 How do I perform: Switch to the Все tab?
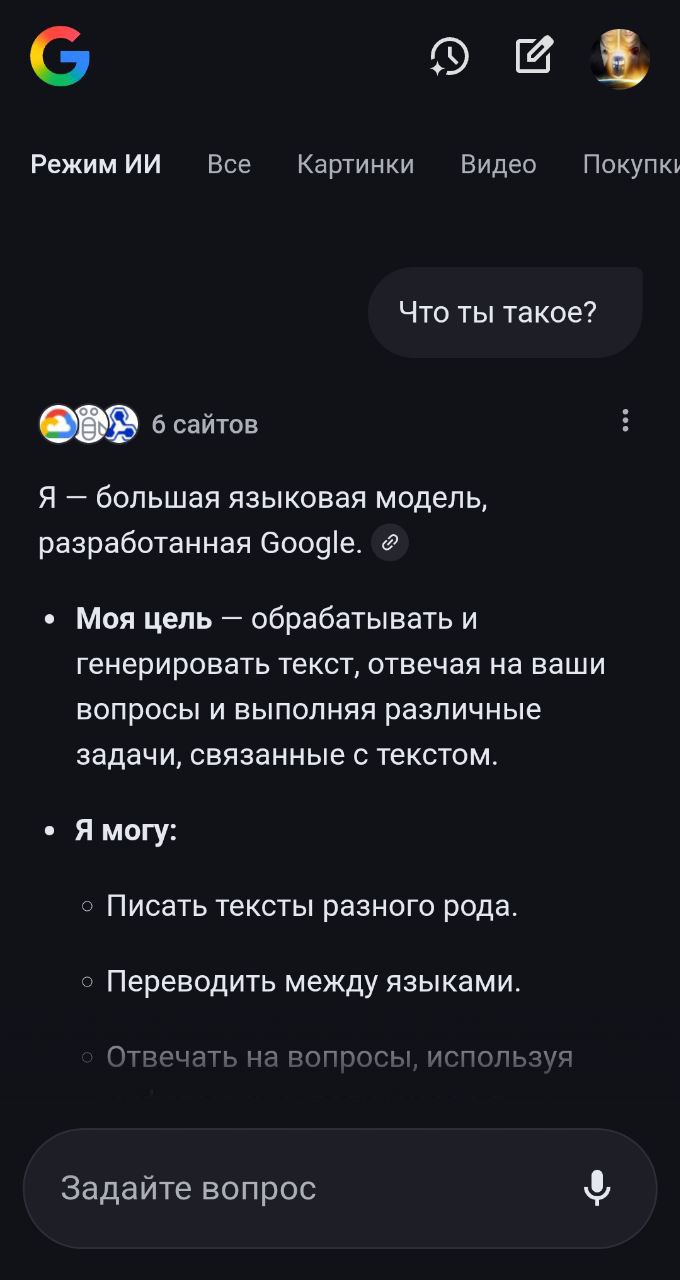coord(229,164)
